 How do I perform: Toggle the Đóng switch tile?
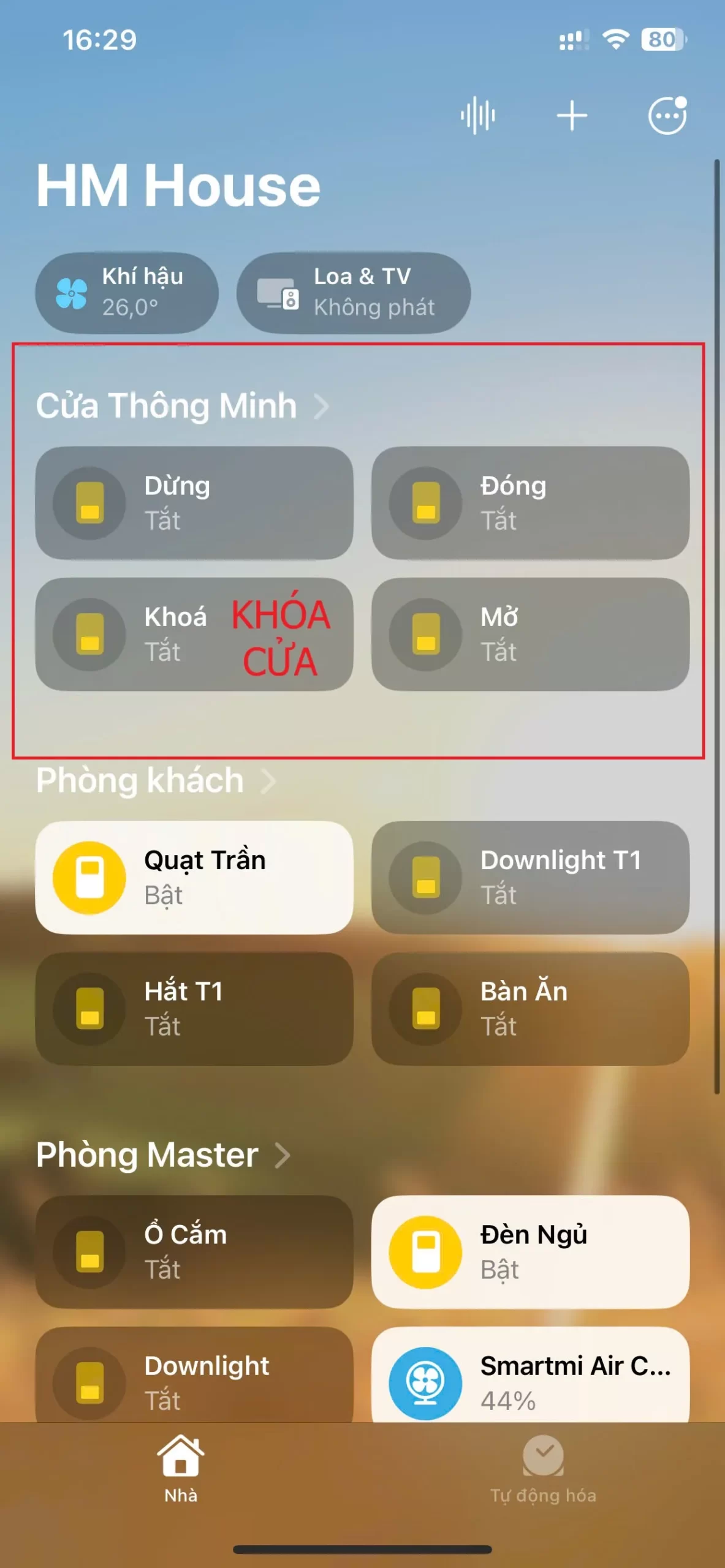425,503
